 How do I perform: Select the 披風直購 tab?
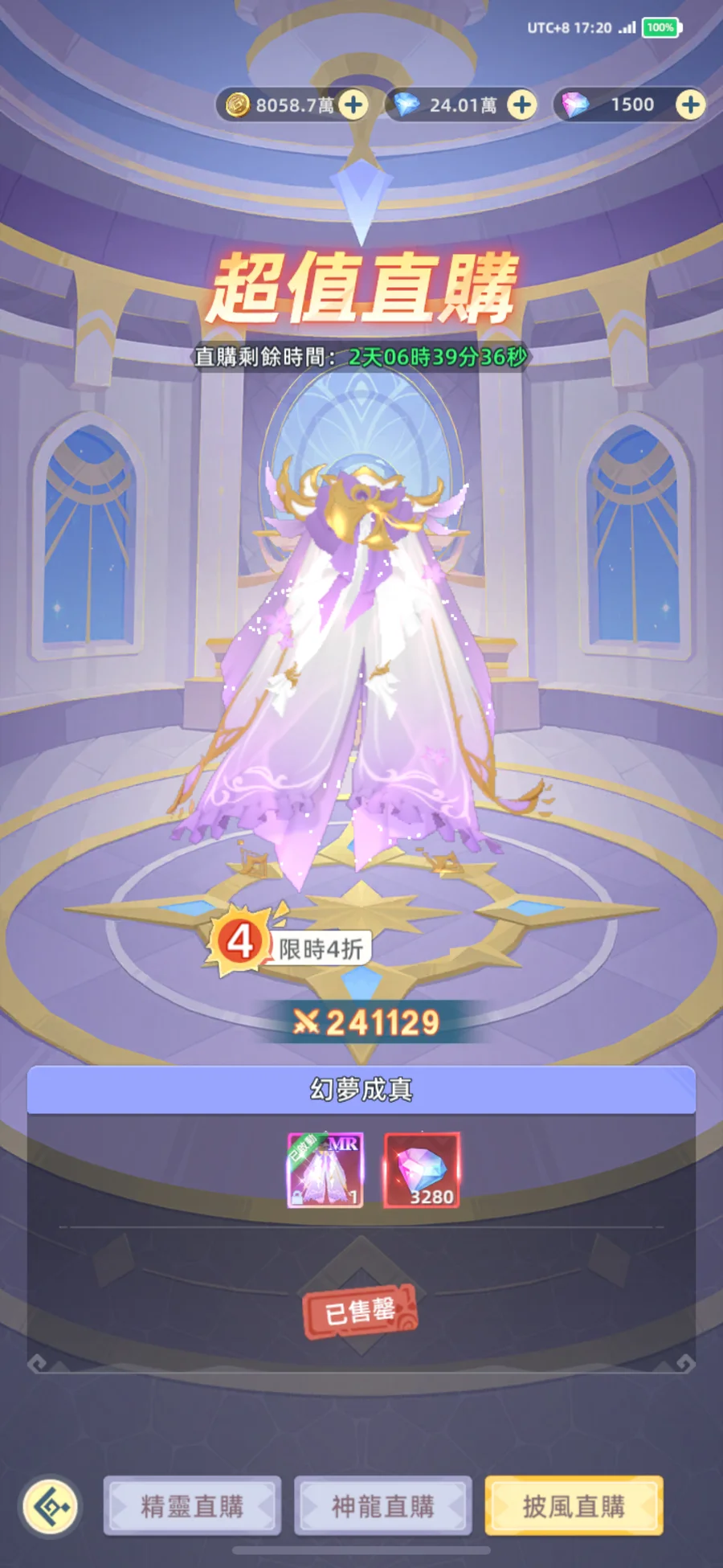pos(574,1506)
